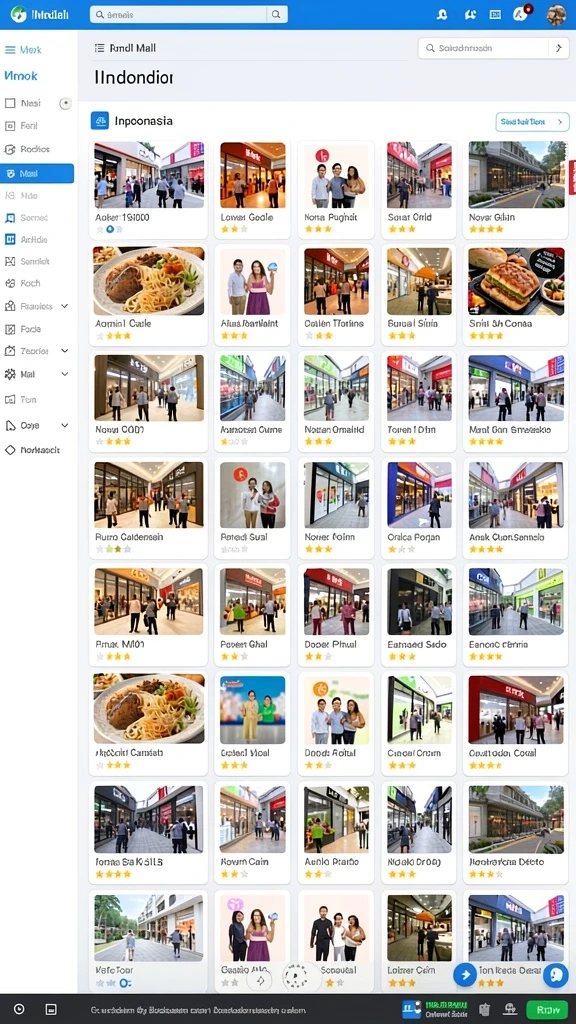Expand the Coye sidebar section
The width and height of the screenshot is (576, 1024).
[65, 425]
